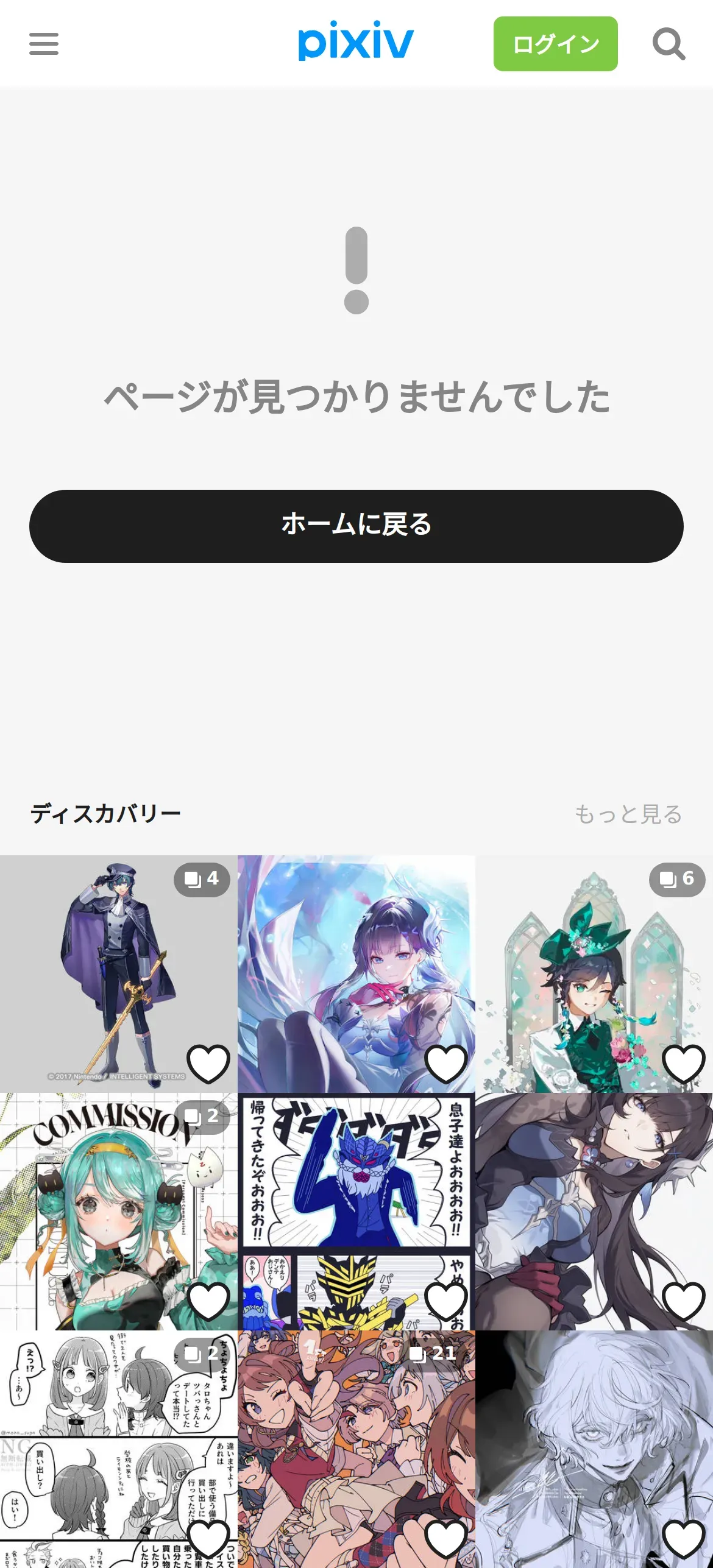
Task: Open the swordsman in purple cape artwork
Action: pyautogui.click(x=119, y=973)
